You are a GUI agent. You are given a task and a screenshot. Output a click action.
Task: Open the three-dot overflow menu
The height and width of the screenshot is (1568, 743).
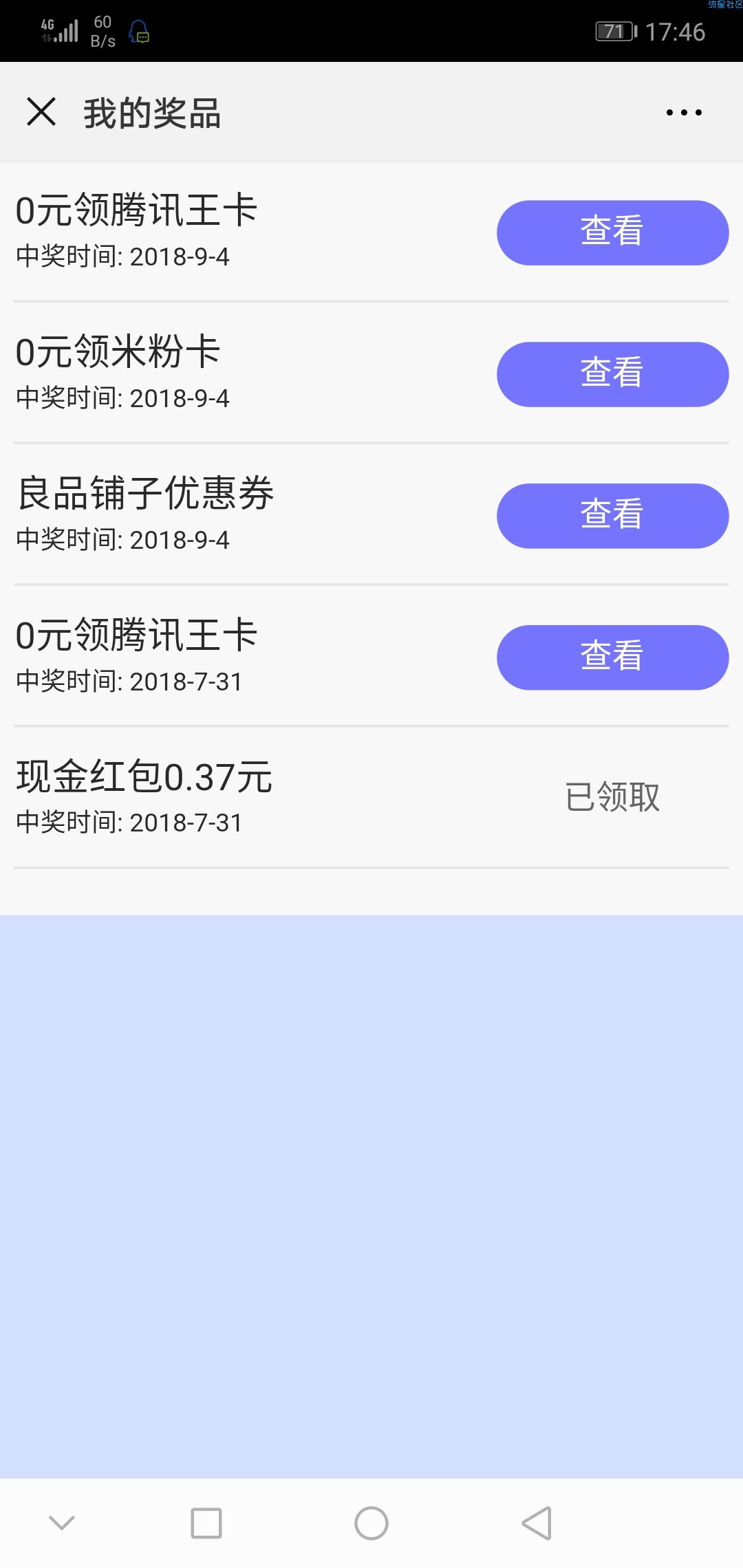684,112
